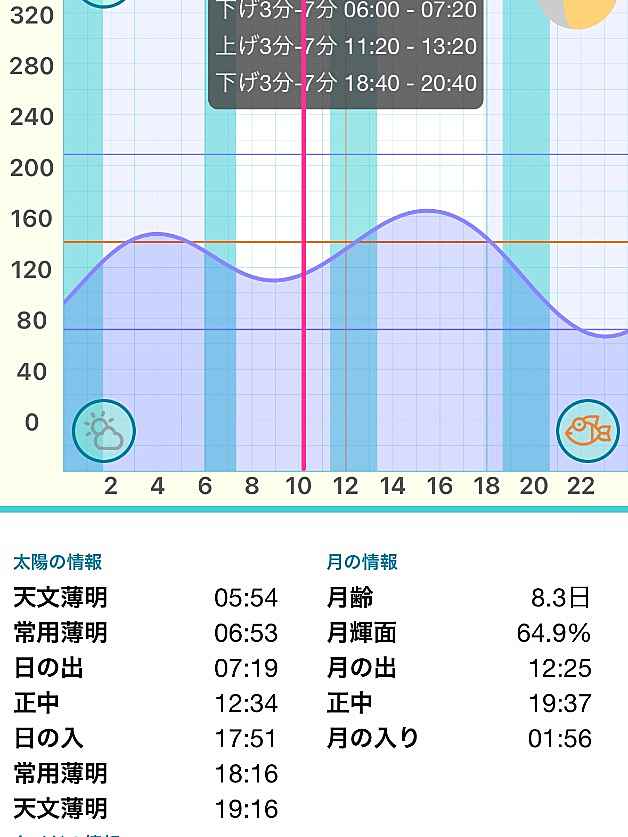This screenshot has width=628, height=837.
Task: Open the weather forecast icon on the chart
Action: tap(104, 431)
